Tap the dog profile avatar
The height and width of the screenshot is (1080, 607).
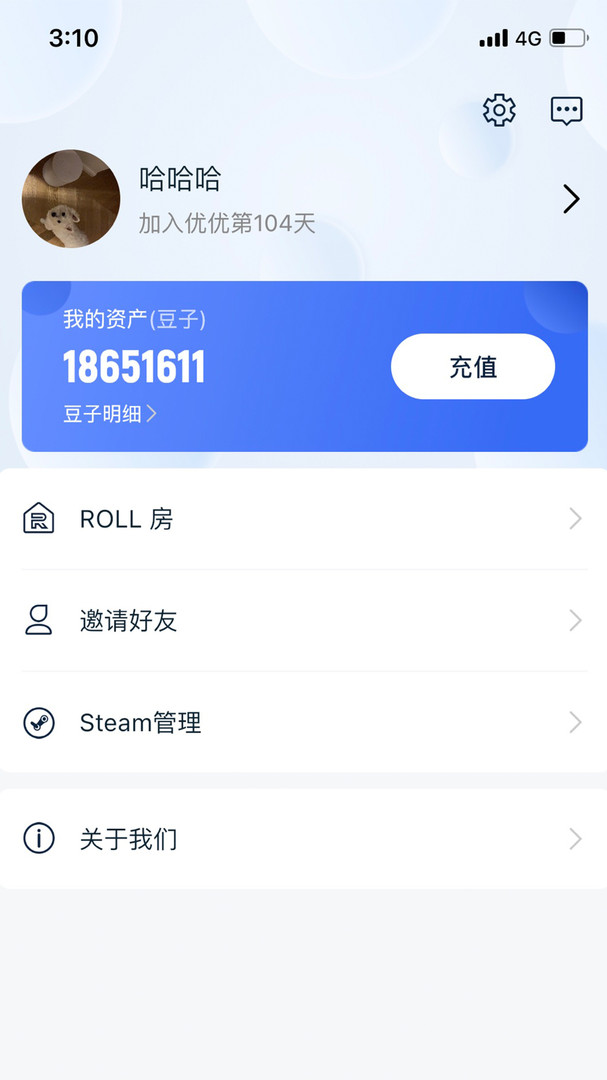[x=71, y=199]
